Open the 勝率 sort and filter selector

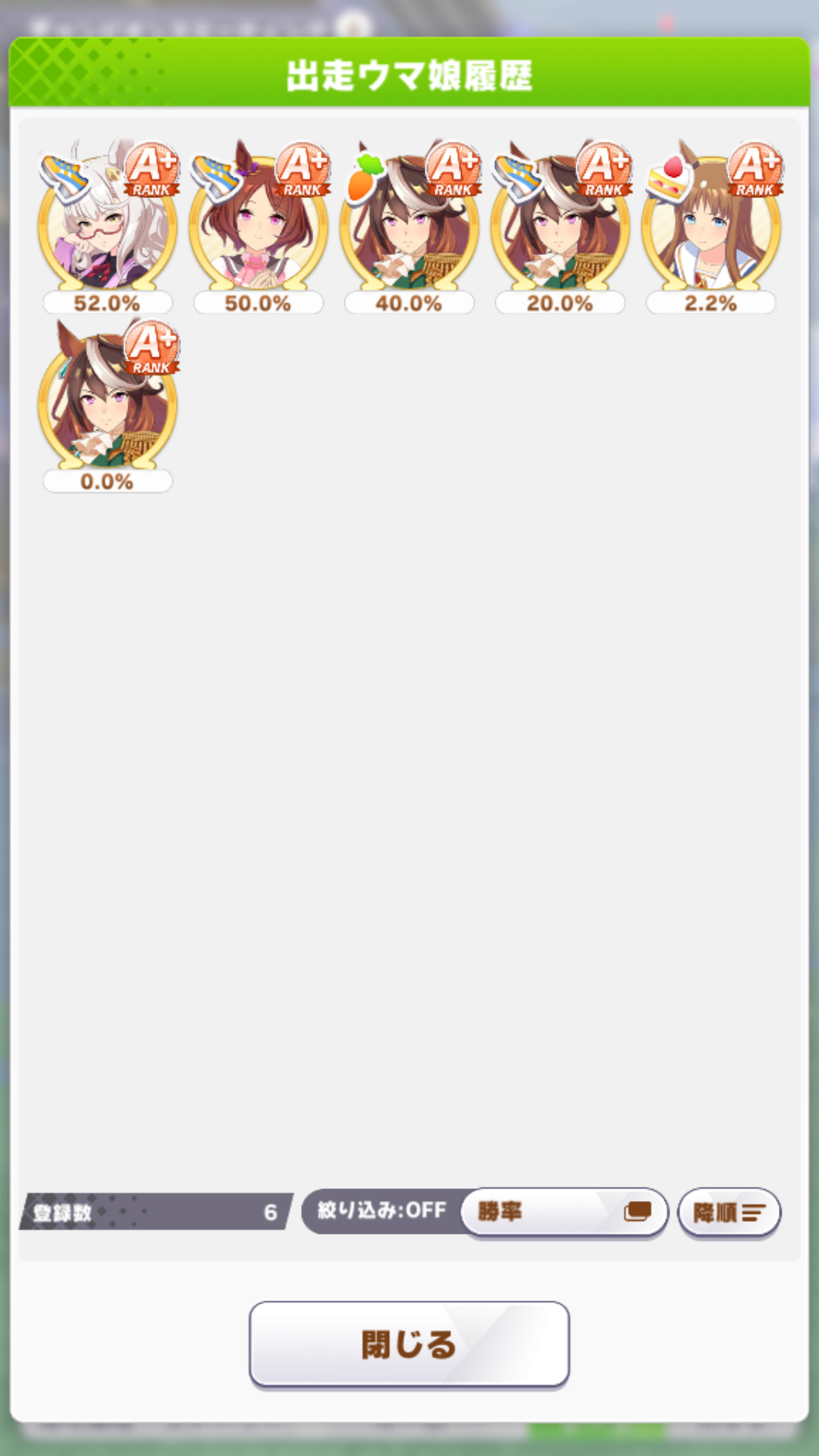[x=563, y=1211]
